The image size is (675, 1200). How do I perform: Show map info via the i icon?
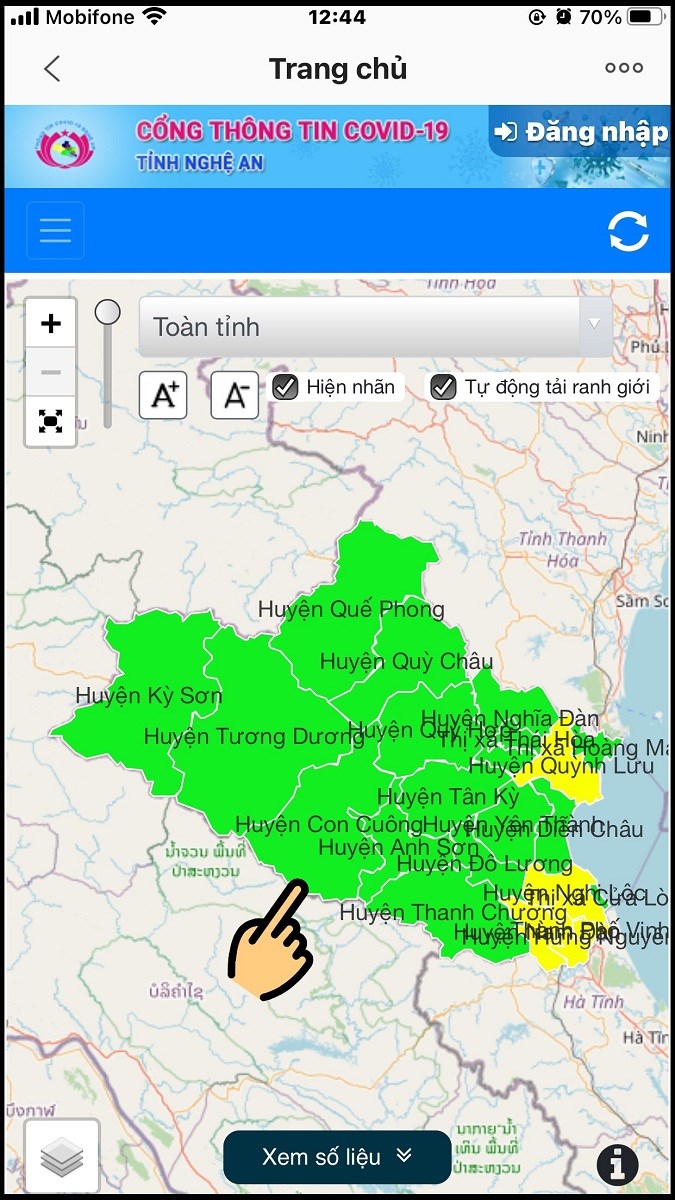pyautogui.click(x=617, y=1164)
